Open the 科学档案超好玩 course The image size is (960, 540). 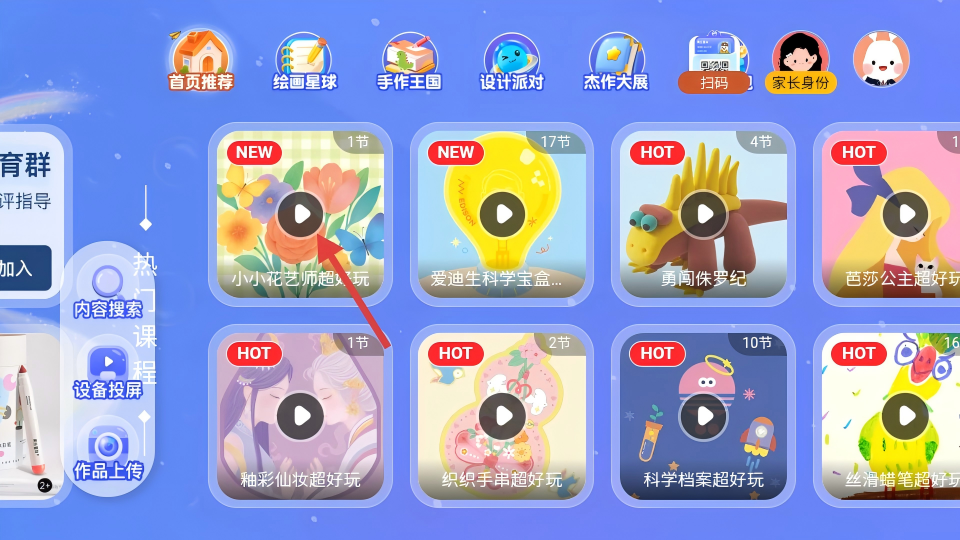point(704,415)
